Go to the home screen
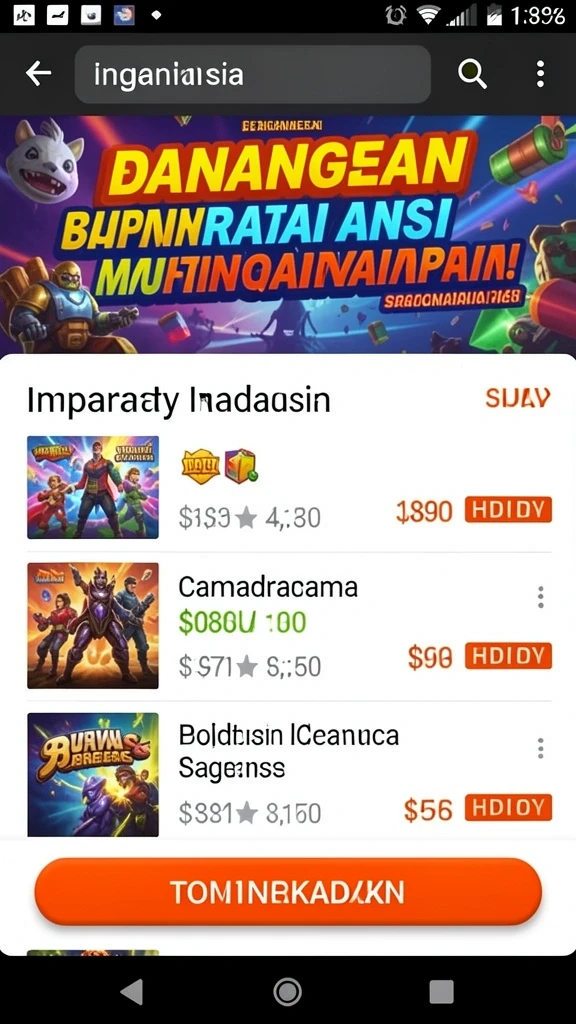Screen dimensions: 576x1024 pos(287,991)
